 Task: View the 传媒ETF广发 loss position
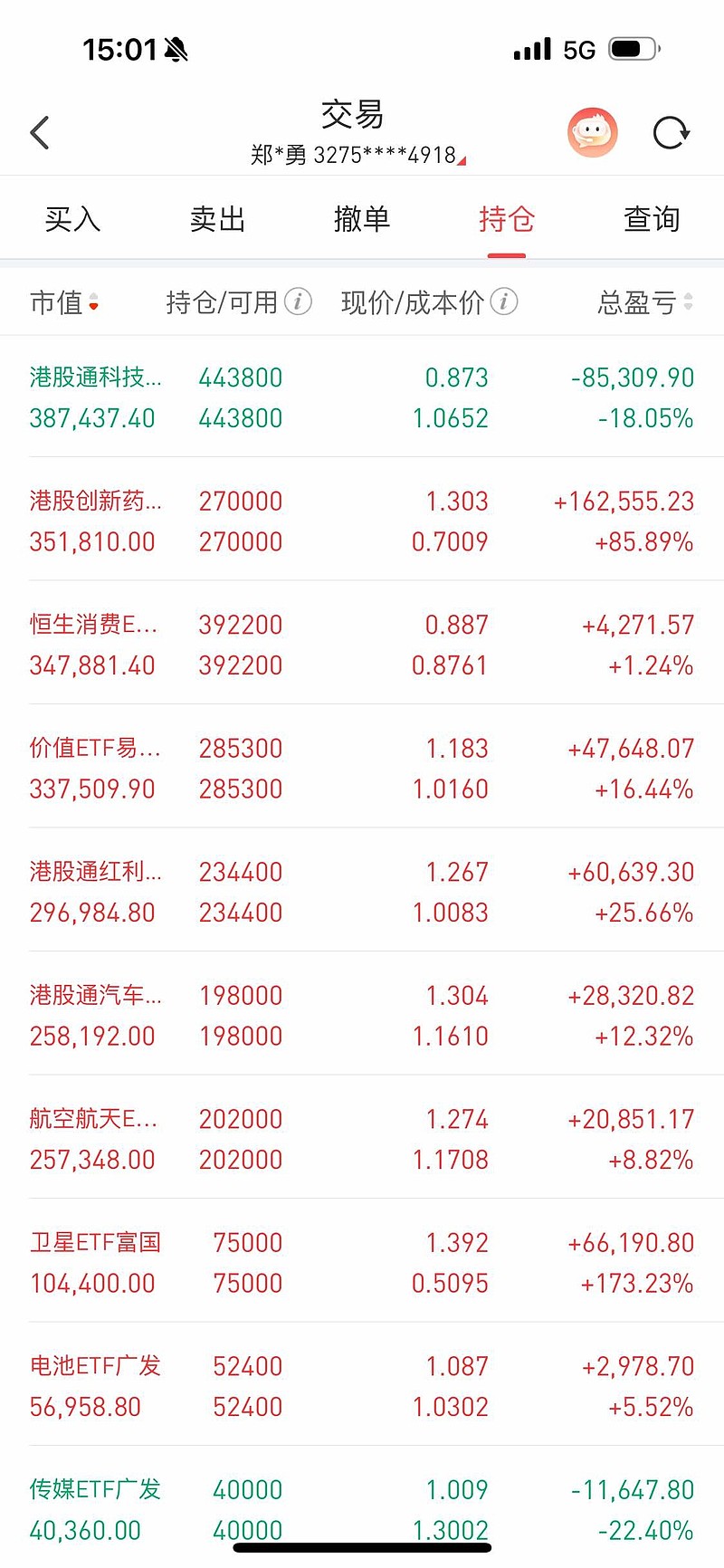coord(362,1508)
